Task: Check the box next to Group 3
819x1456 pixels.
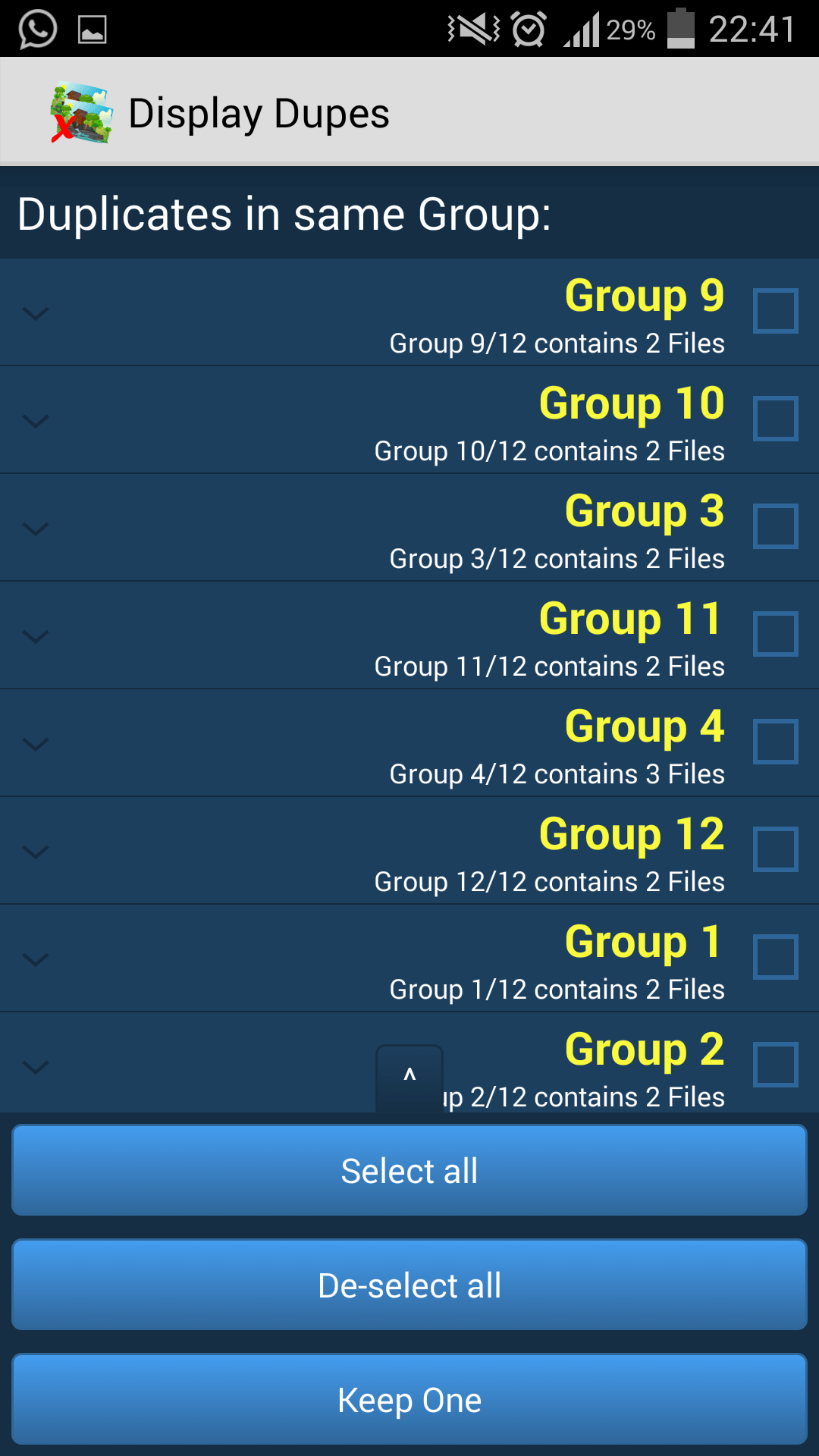Action: pos(775,526)
